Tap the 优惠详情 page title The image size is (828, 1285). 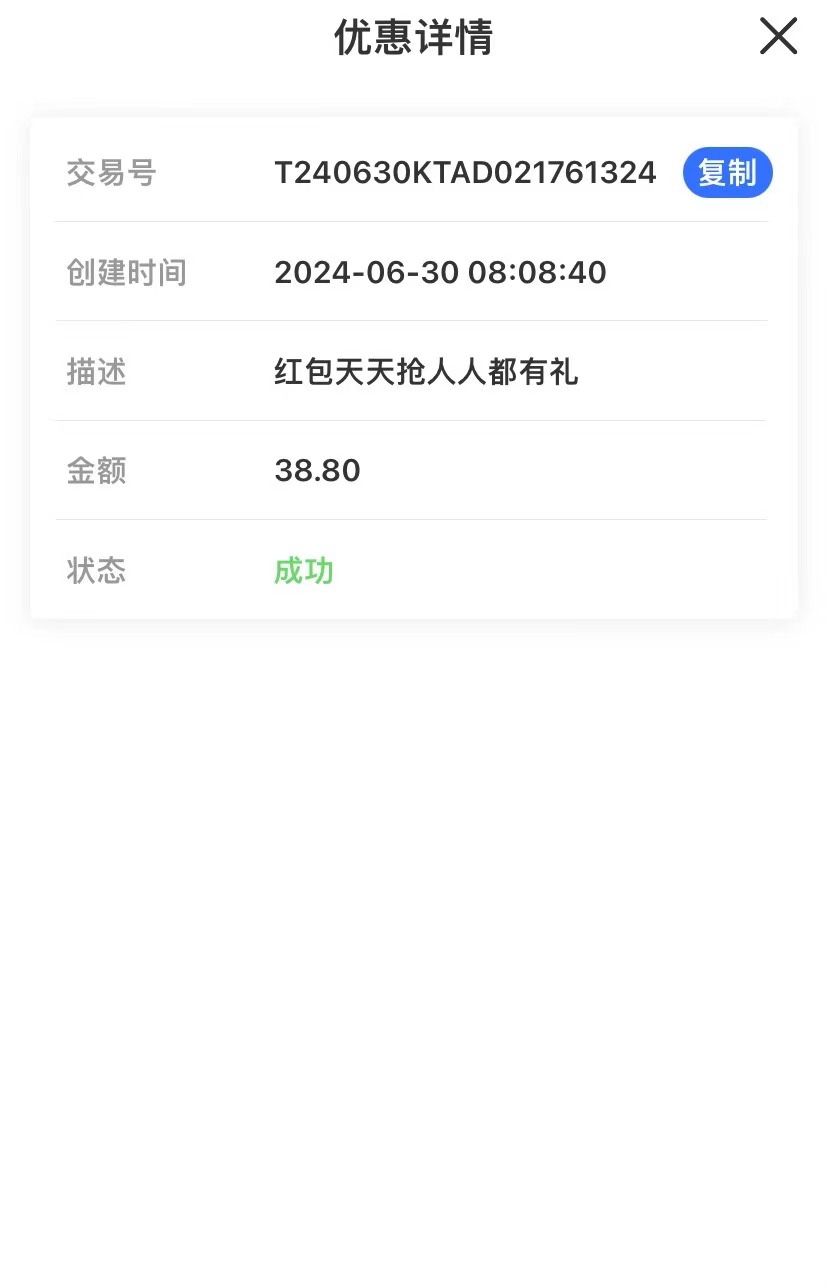pos(413,36)
